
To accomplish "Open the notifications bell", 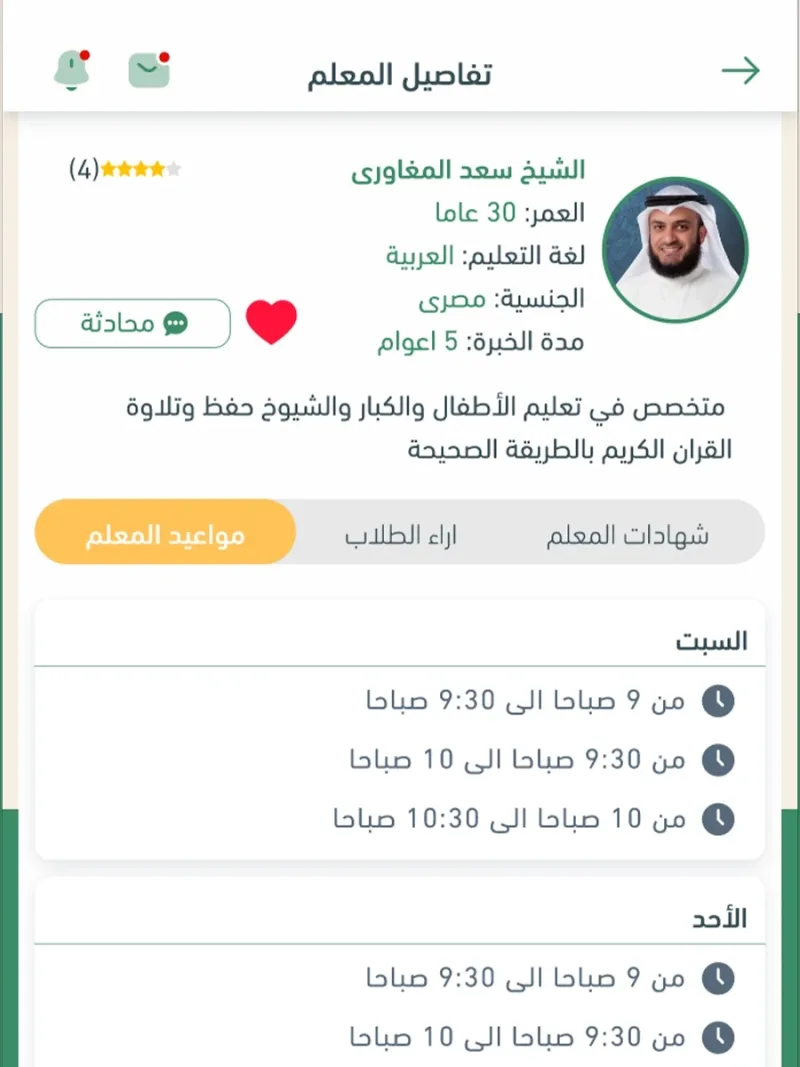I will [72, 69].
